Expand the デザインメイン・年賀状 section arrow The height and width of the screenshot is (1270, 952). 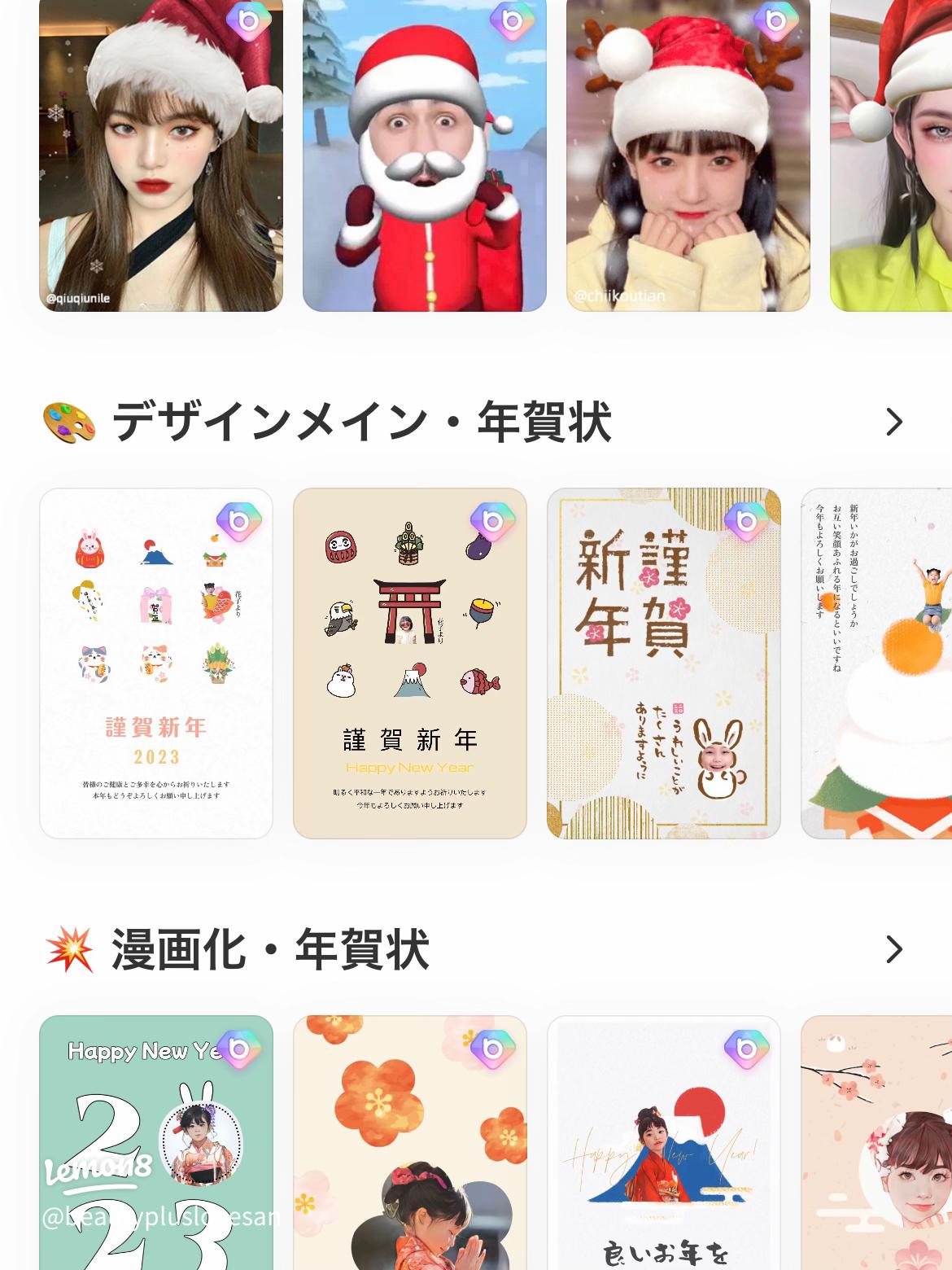pyautogui.click(x=893, y=422)
